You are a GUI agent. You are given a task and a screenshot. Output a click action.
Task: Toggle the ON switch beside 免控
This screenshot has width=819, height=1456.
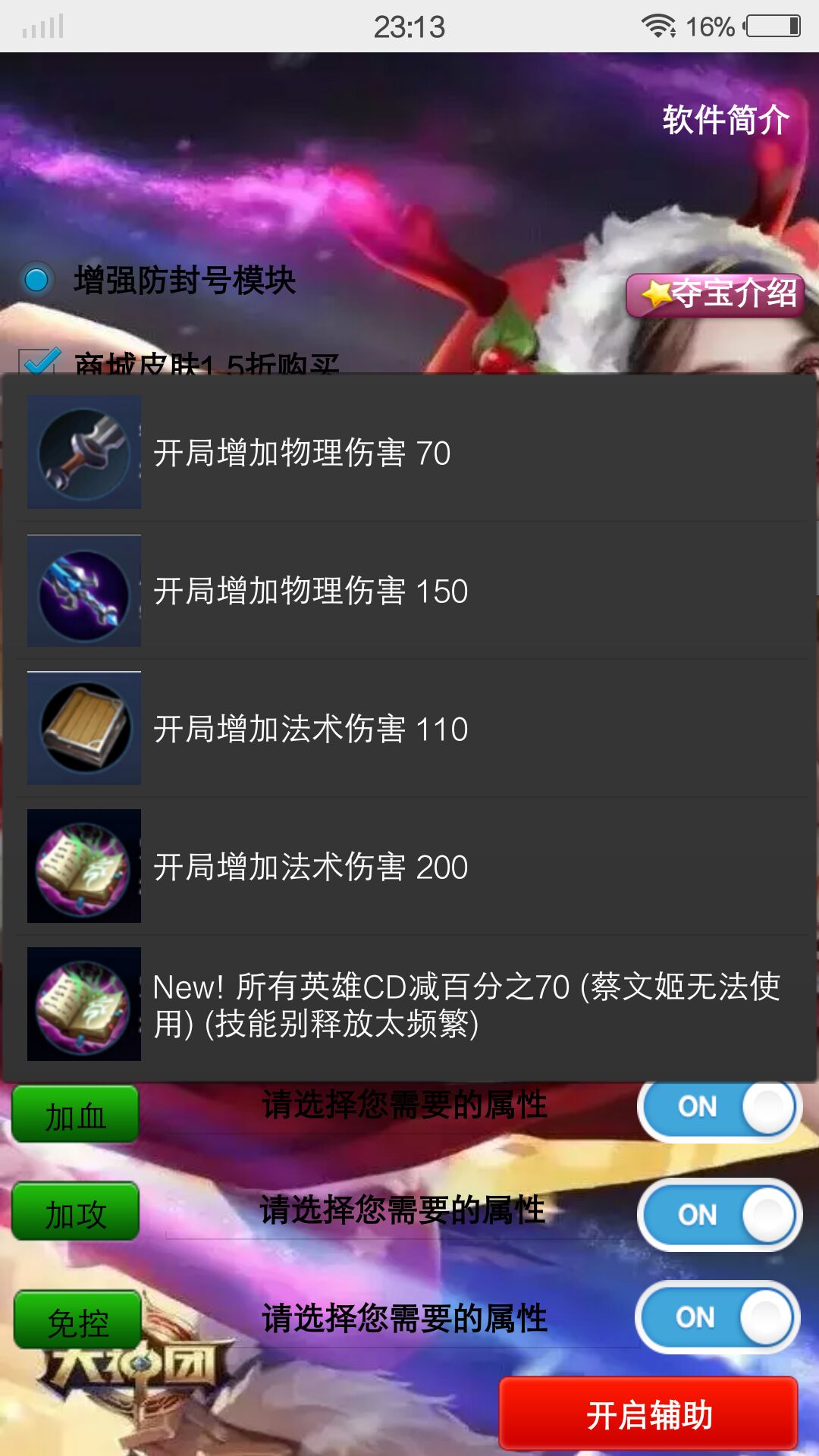point(717,1317)
